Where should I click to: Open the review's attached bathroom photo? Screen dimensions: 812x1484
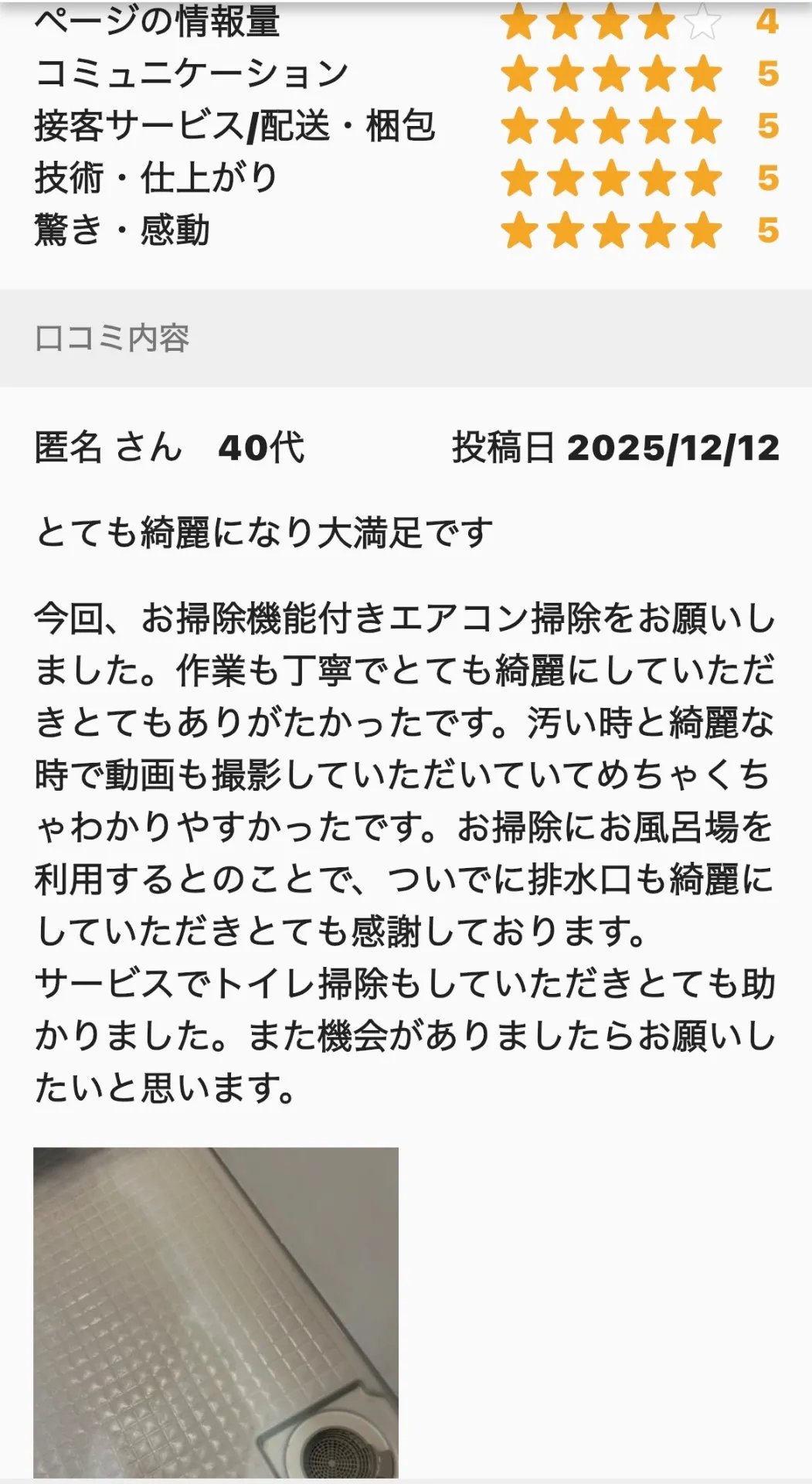(216, 1312)
